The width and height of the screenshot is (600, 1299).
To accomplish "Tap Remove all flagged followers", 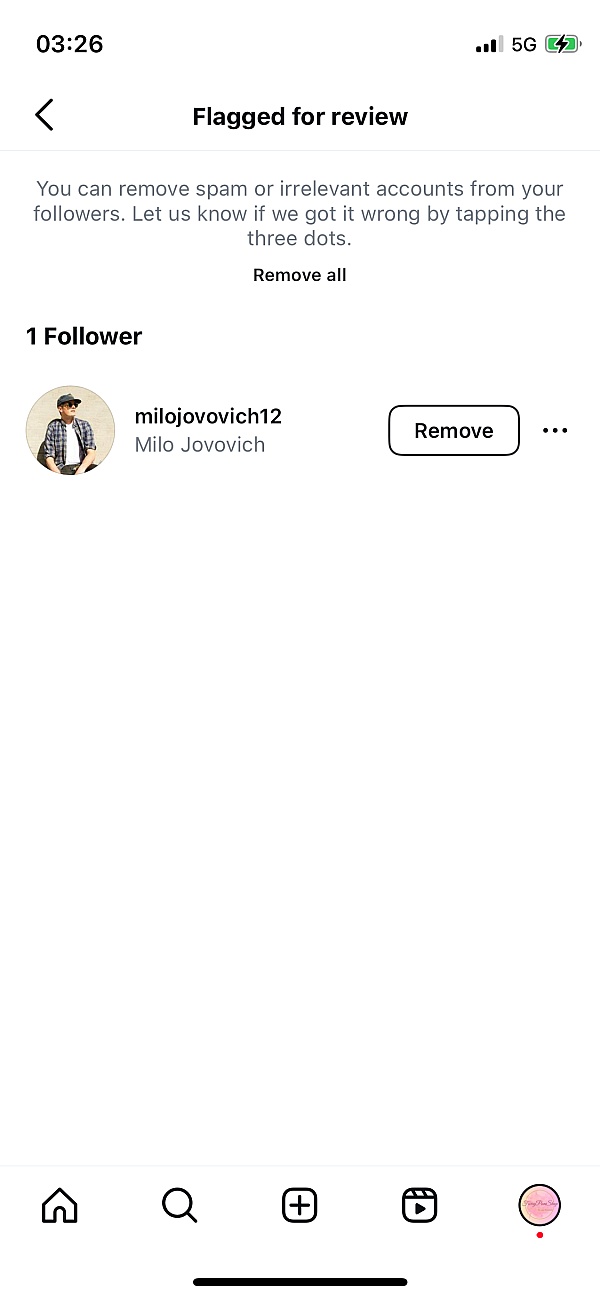I will coord(299,275).
